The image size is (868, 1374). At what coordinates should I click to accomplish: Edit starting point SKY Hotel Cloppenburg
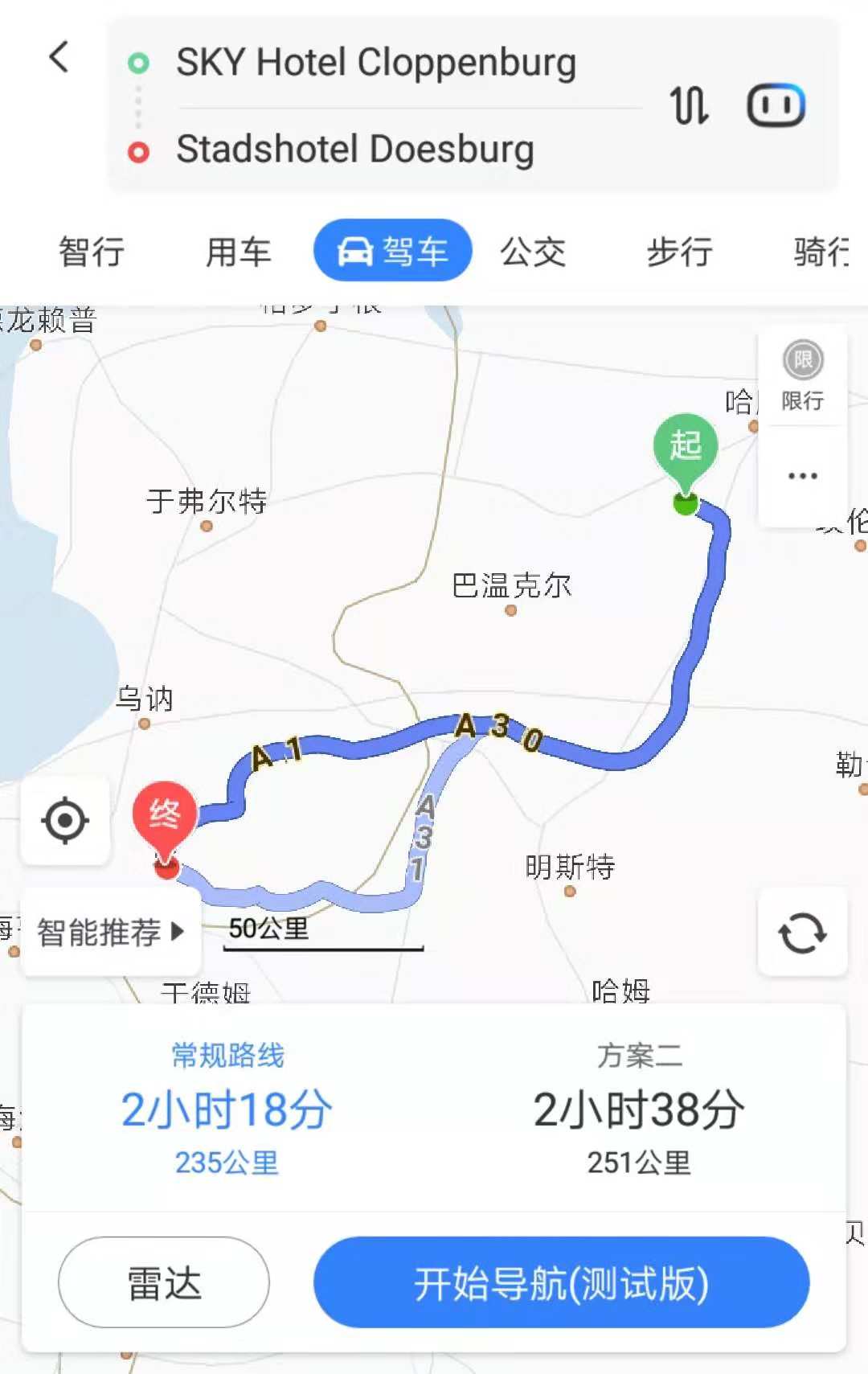(376, 63)
